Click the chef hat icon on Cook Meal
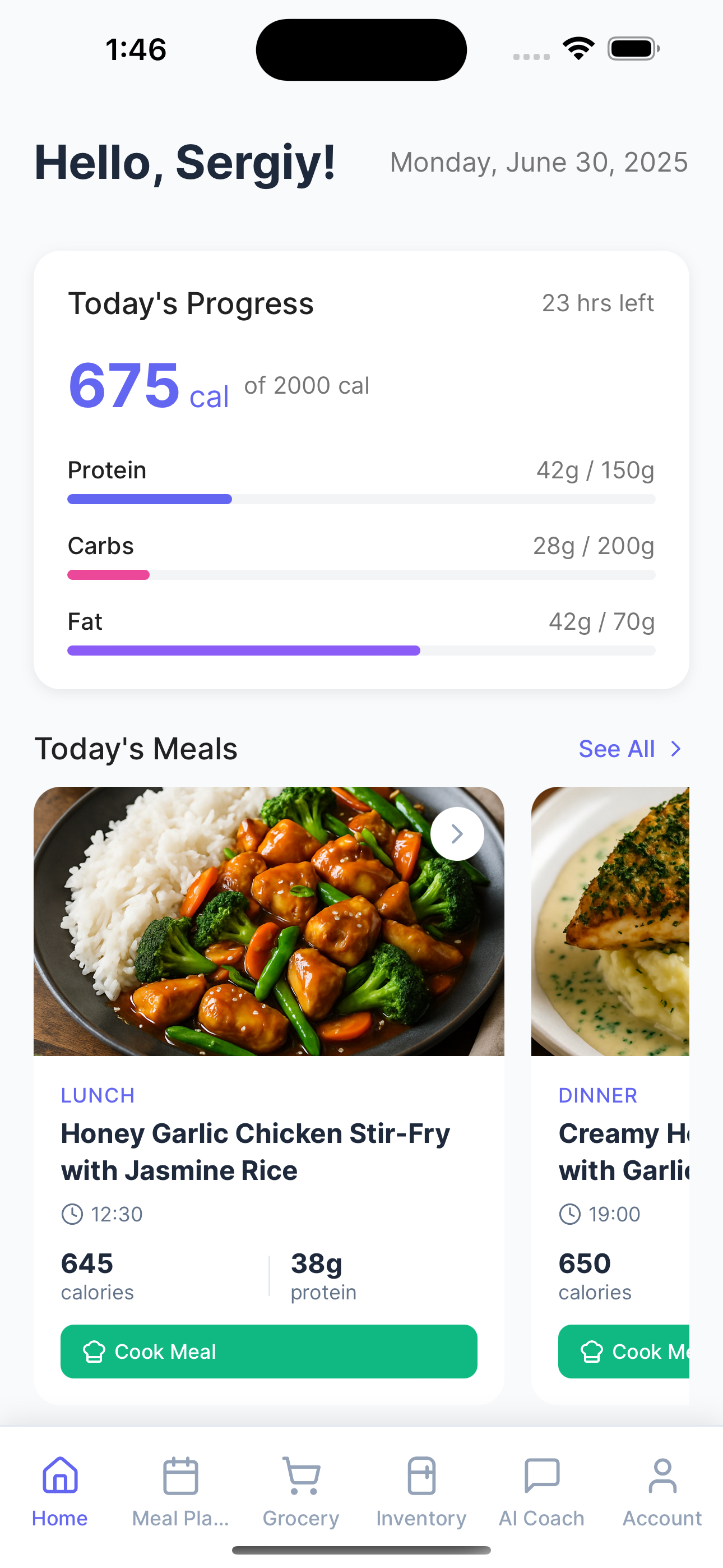Viewport: 723px width, 1568px height. (x=94, y=1352)
